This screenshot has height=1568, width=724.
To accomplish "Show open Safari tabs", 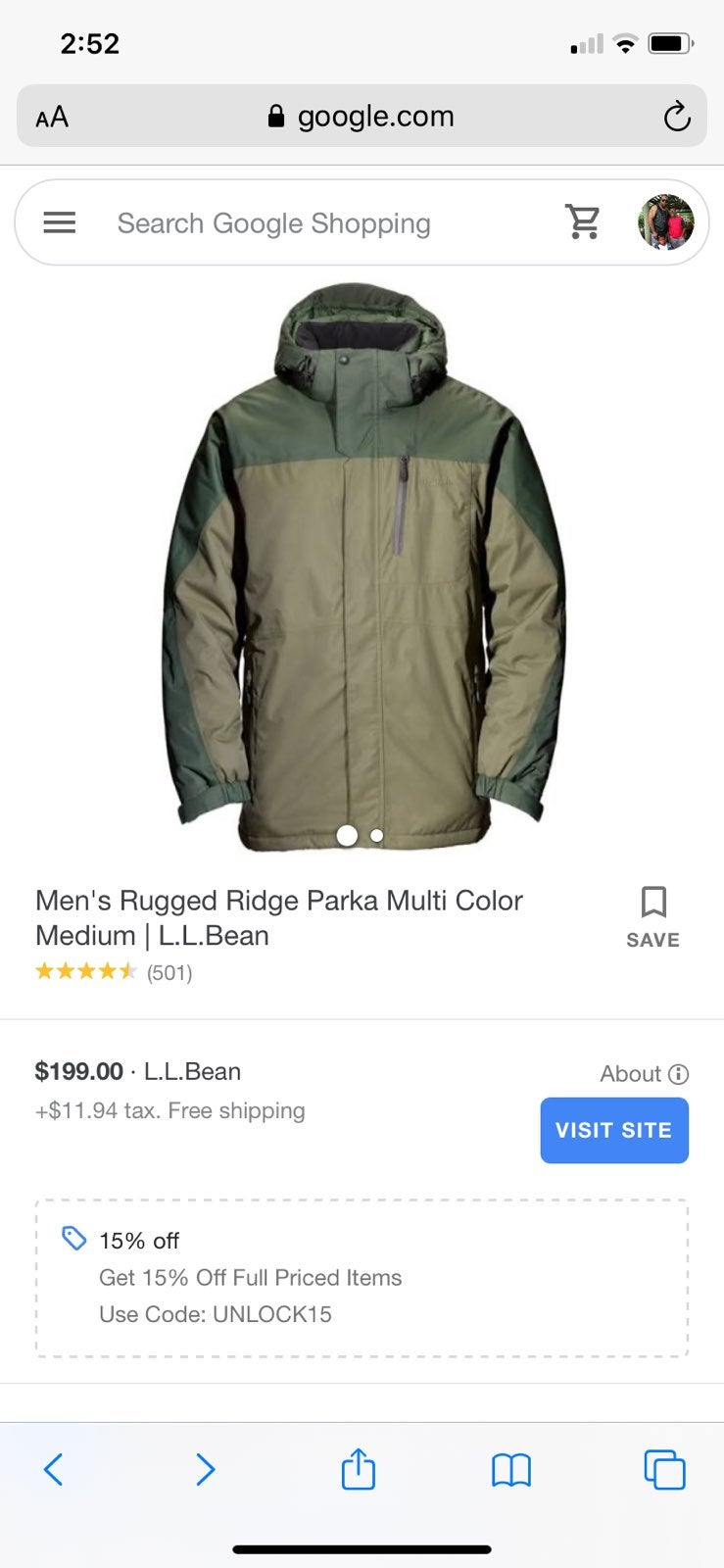I will click(664, 1469).
